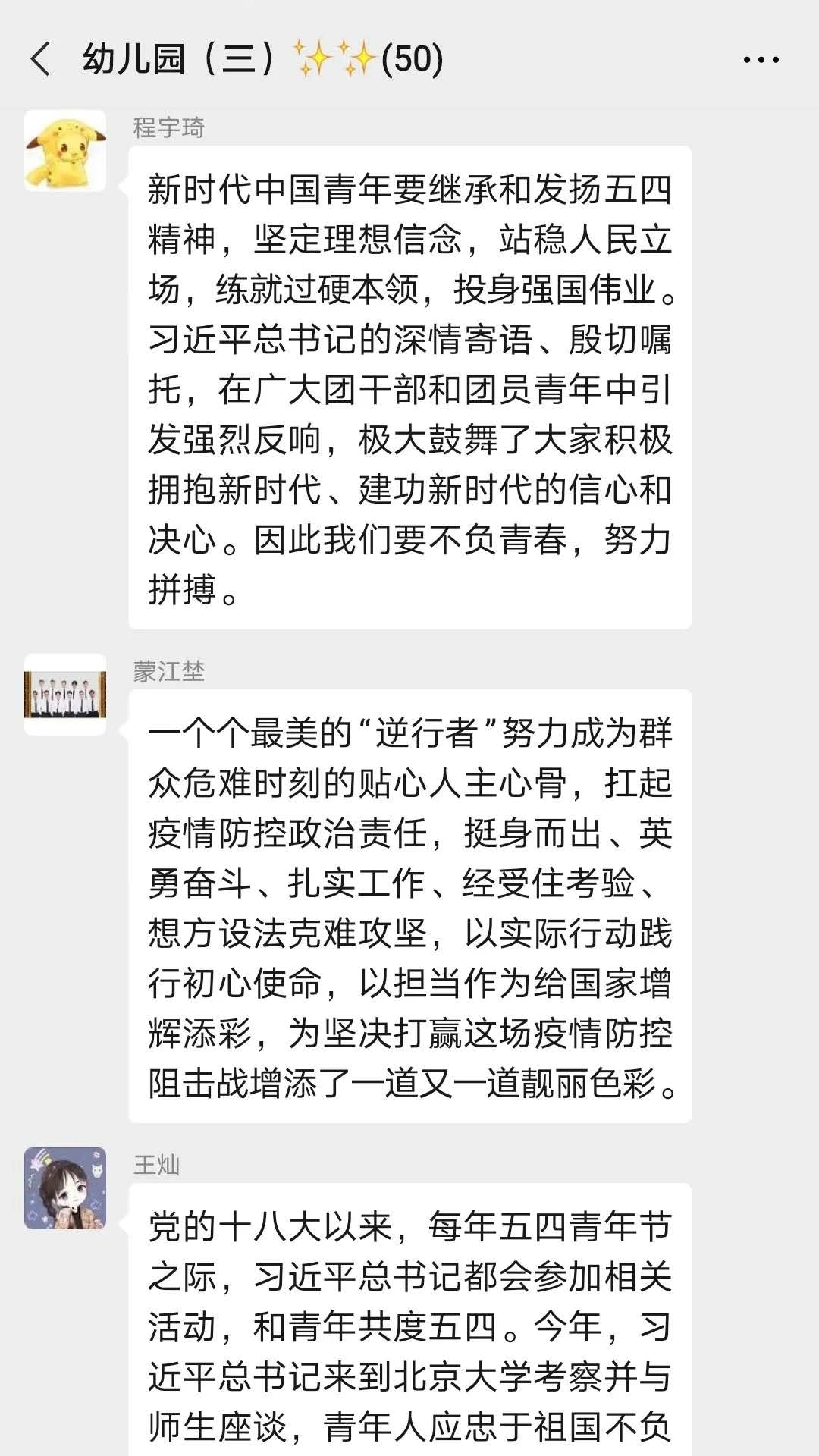
Task: Go back from the 幼儿园（三）group chat
Action: coord(41,59)
